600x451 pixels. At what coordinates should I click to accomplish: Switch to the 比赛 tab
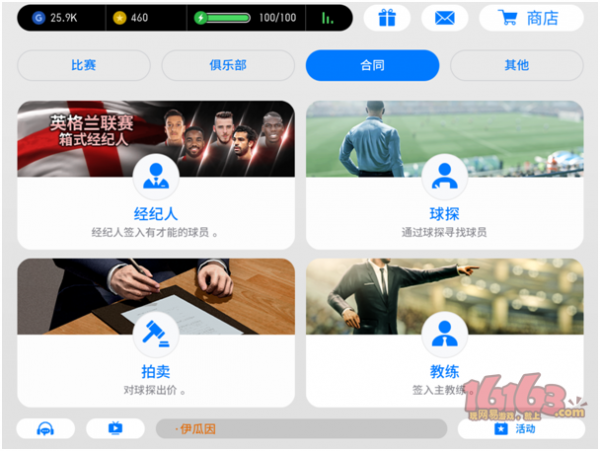[x=84, y=65]
